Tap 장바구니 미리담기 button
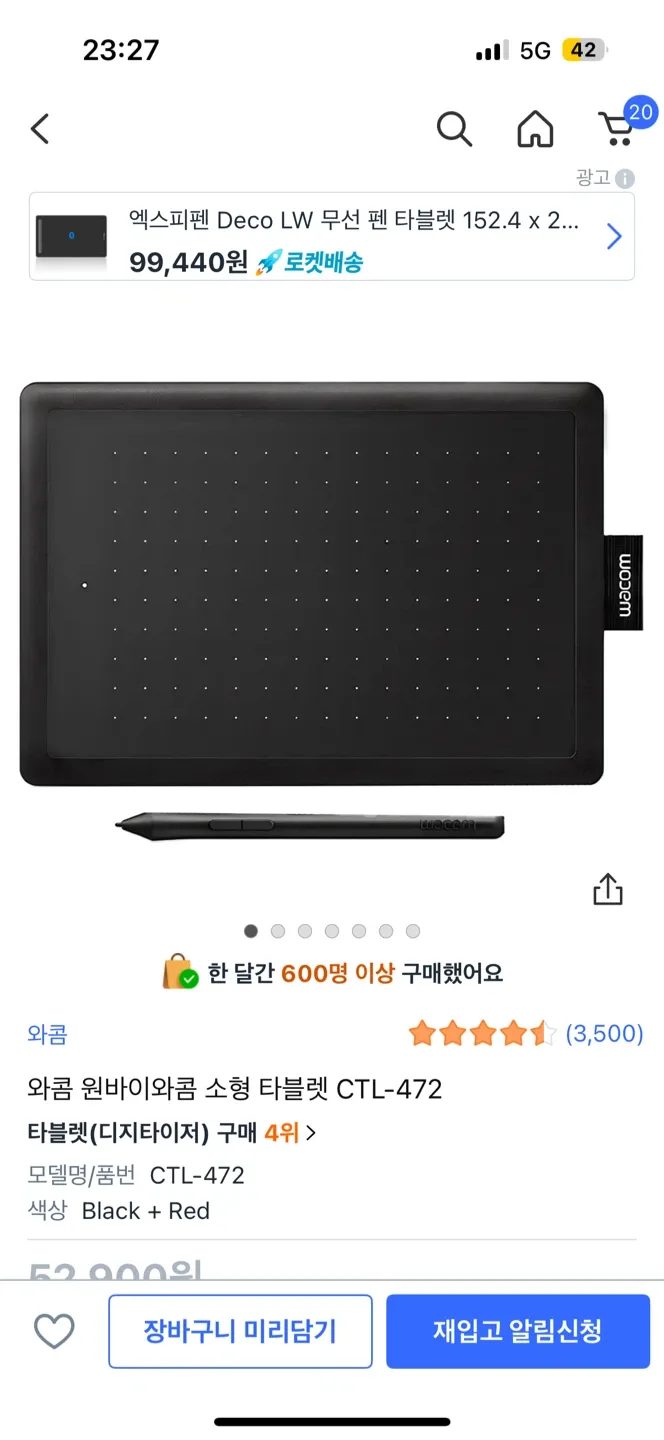This screenshot has height=1440, width=664. pyautogui.click(x=240, y=1331)
